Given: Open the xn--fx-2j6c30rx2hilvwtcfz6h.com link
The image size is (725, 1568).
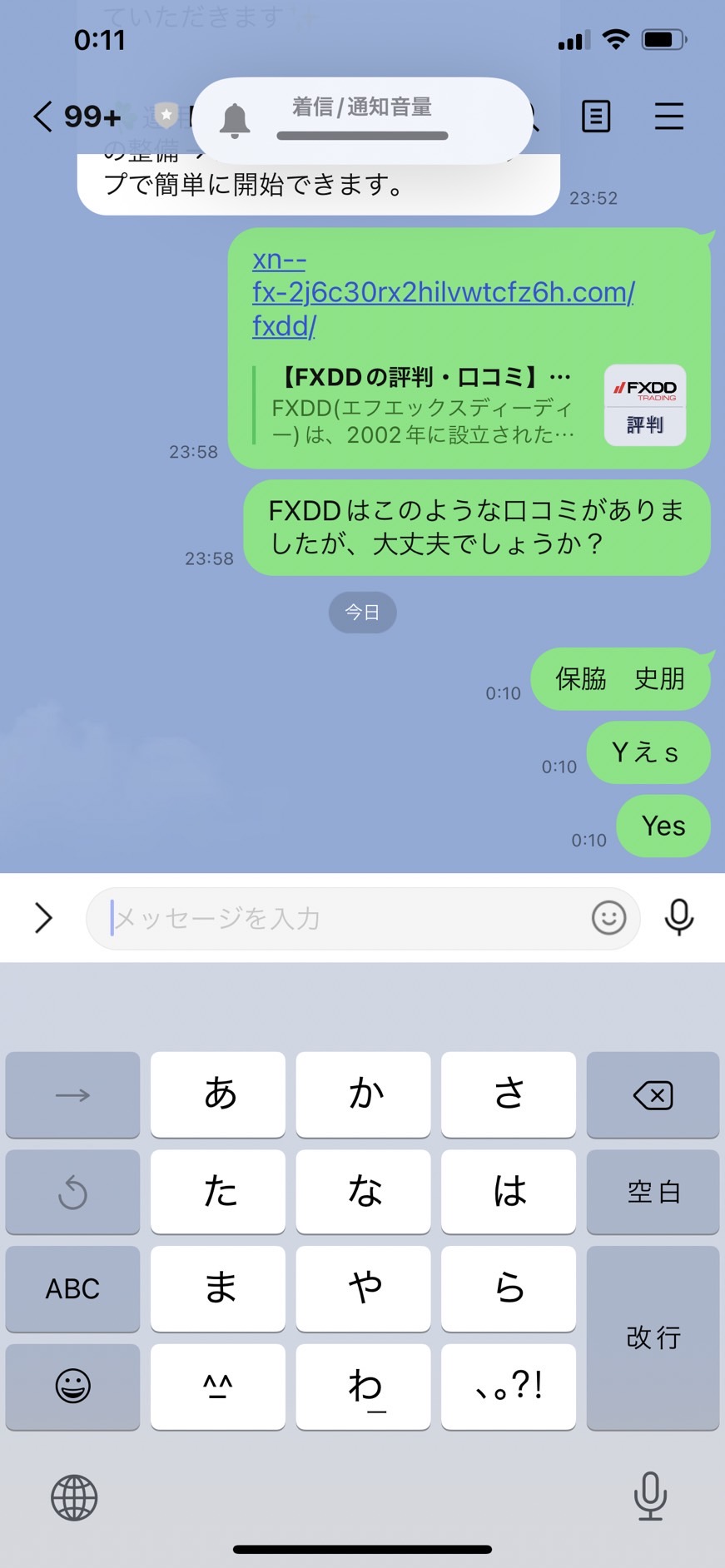Looking at the screenshot, I should (x=443, y=292).
